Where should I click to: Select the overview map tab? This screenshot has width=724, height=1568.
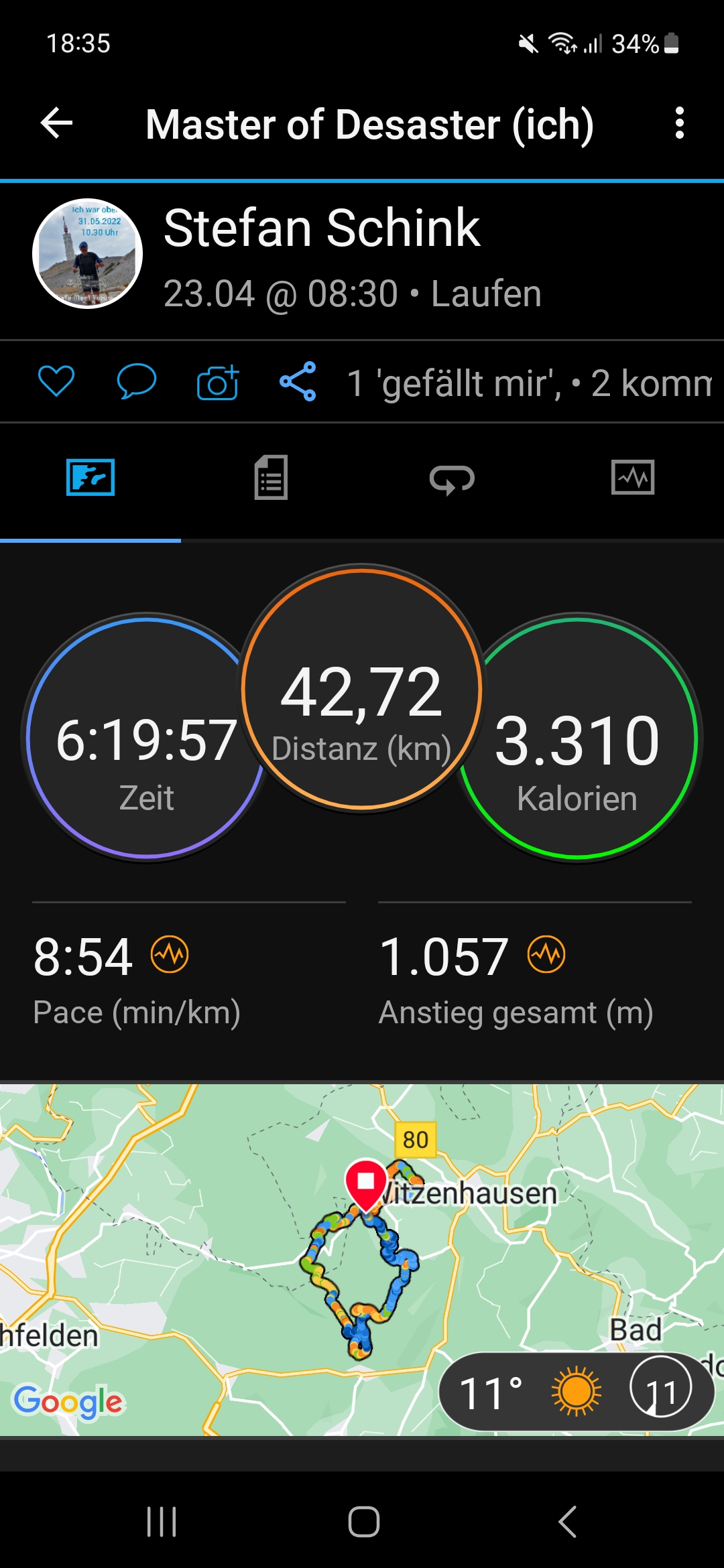[90, 478]
